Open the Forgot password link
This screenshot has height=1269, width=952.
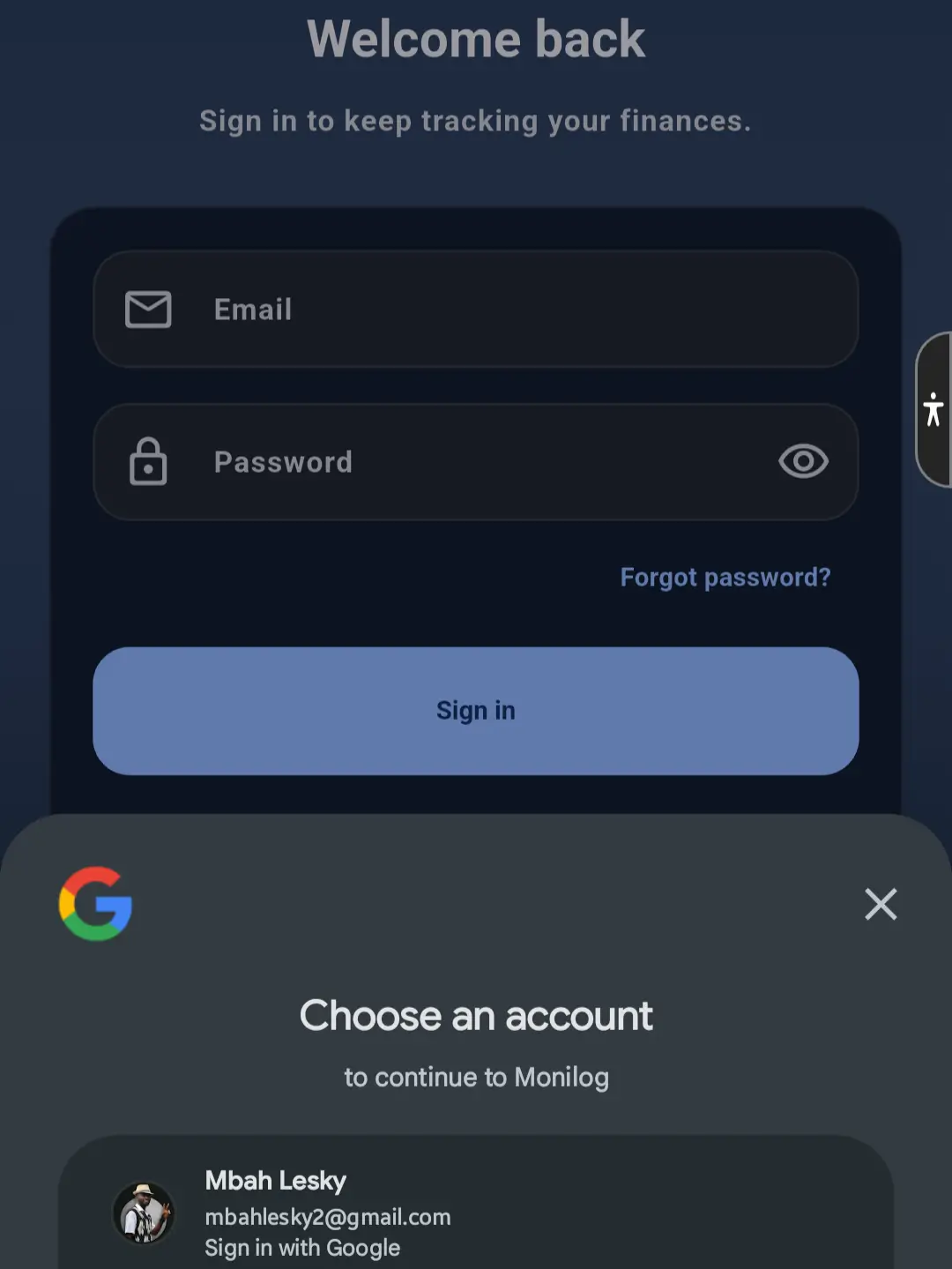pos(725,578)
